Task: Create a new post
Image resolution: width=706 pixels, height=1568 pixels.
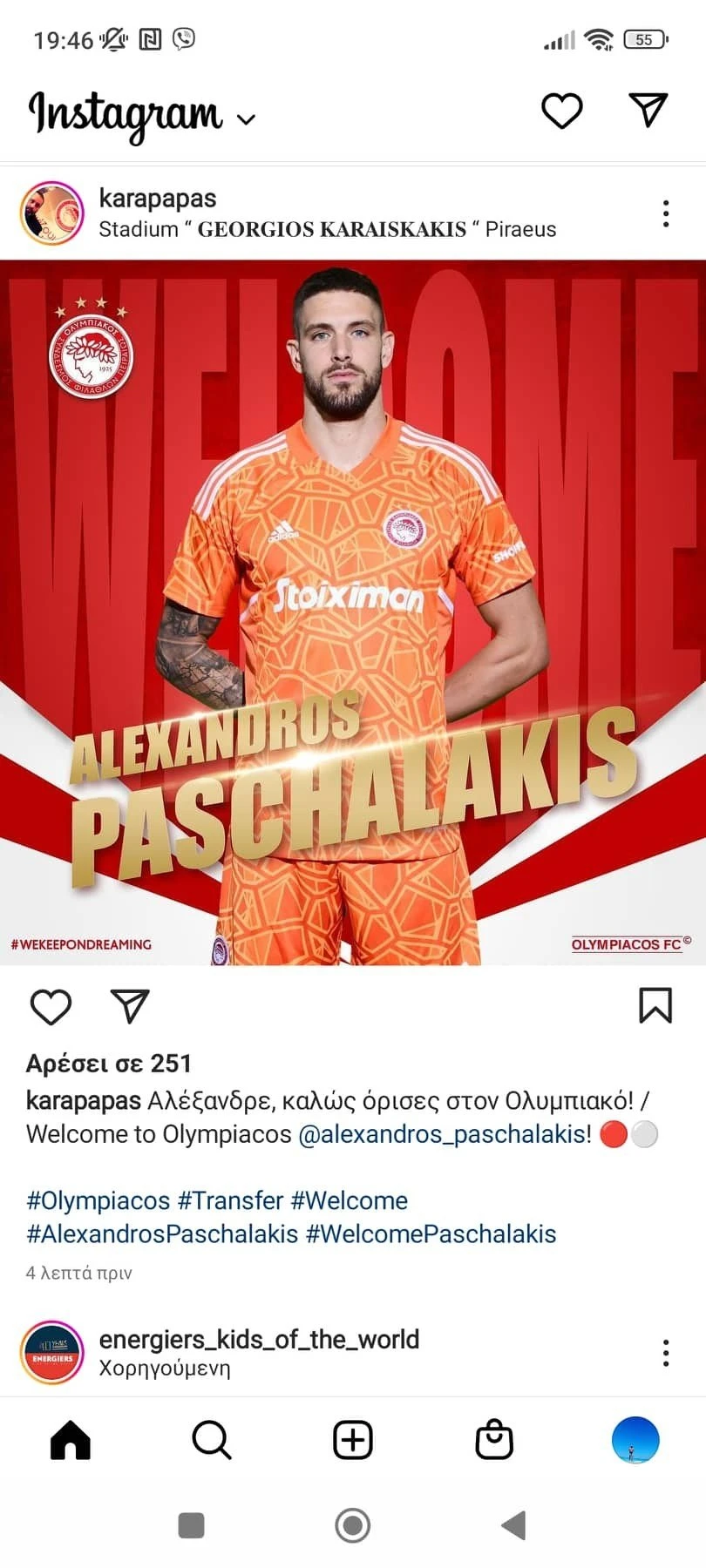Action: (x=353, y=1440)
